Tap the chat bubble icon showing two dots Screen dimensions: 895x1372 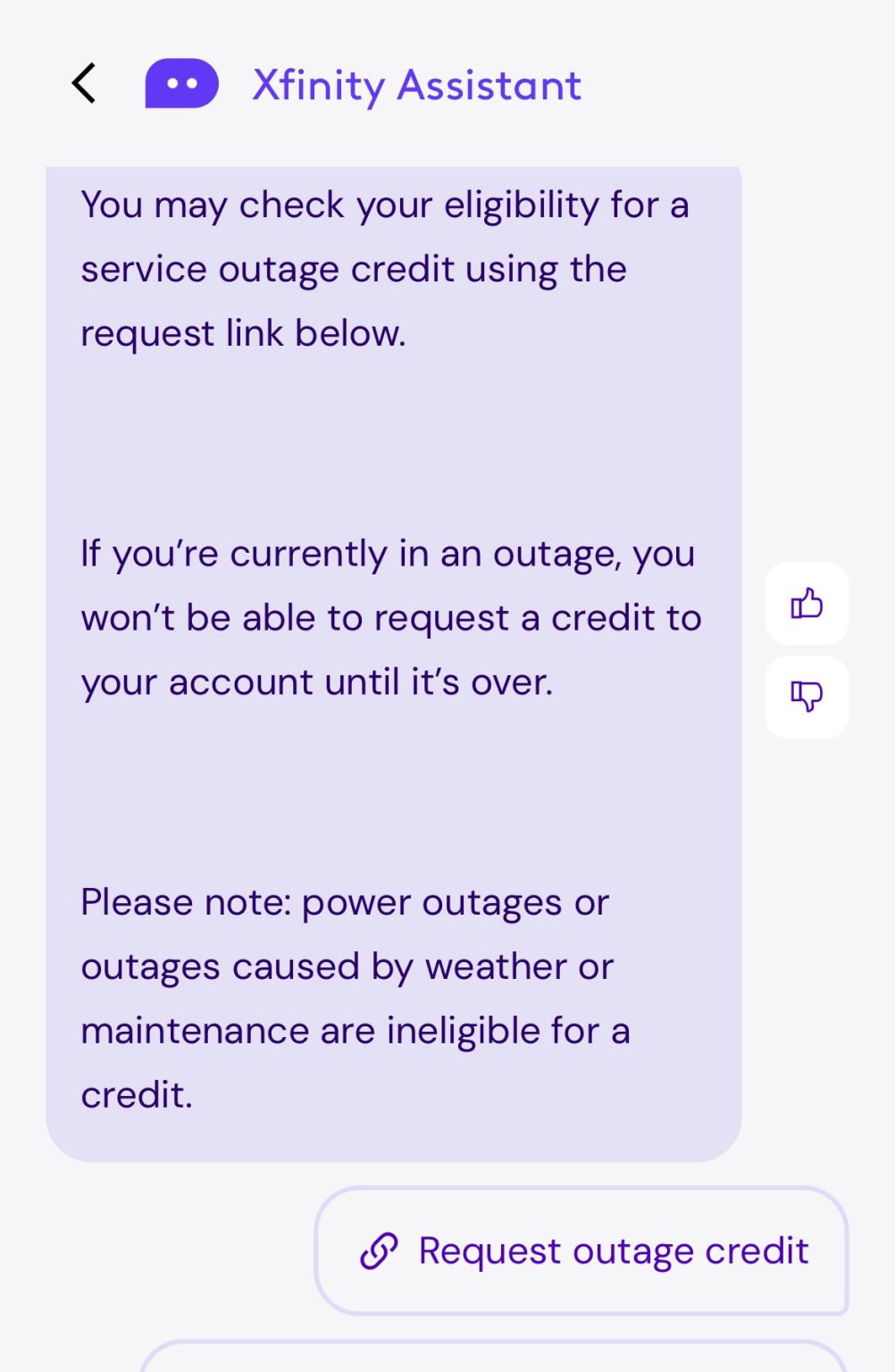tap(181, 84)
